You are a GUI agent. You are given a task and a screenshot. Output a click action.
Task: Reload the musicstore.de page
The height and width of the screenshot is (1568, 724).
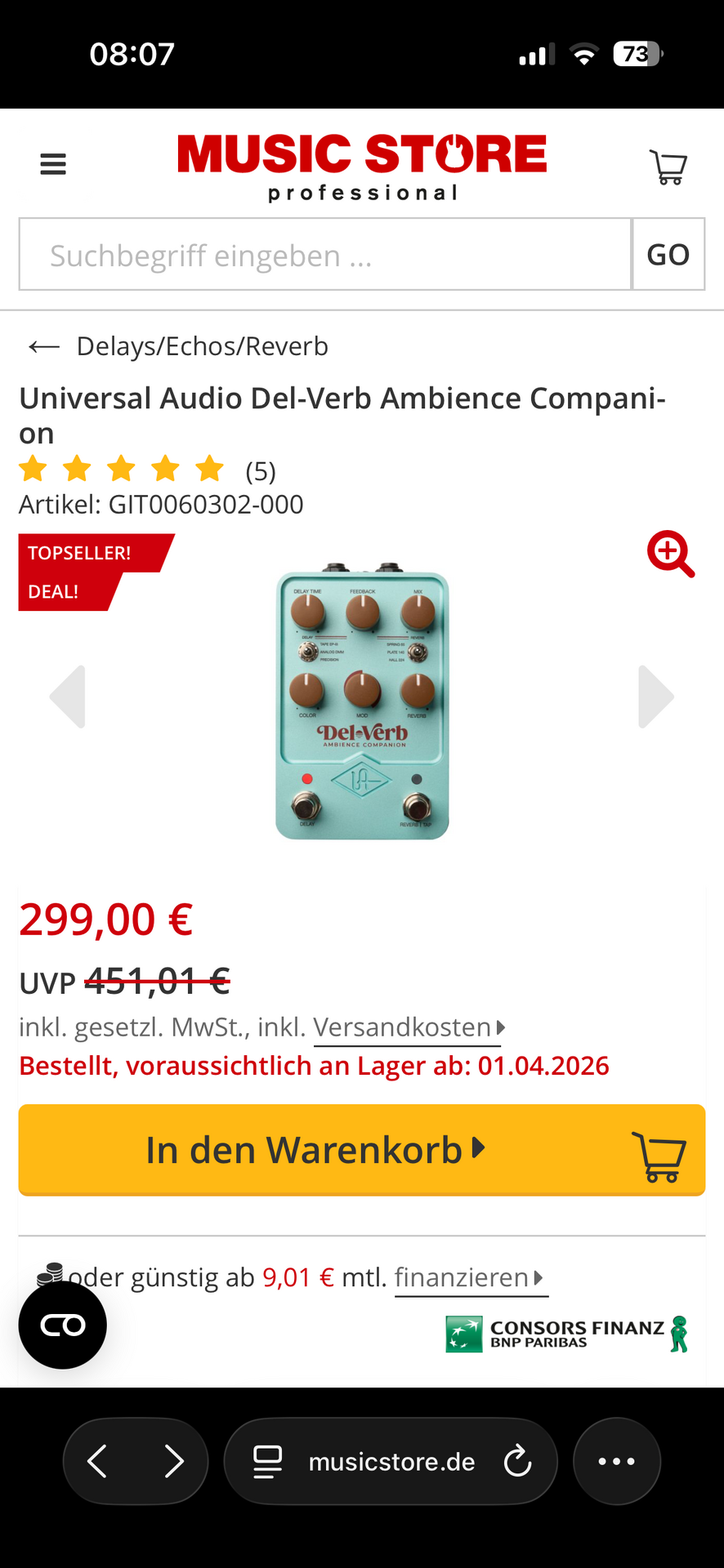tap(517, 1461)
